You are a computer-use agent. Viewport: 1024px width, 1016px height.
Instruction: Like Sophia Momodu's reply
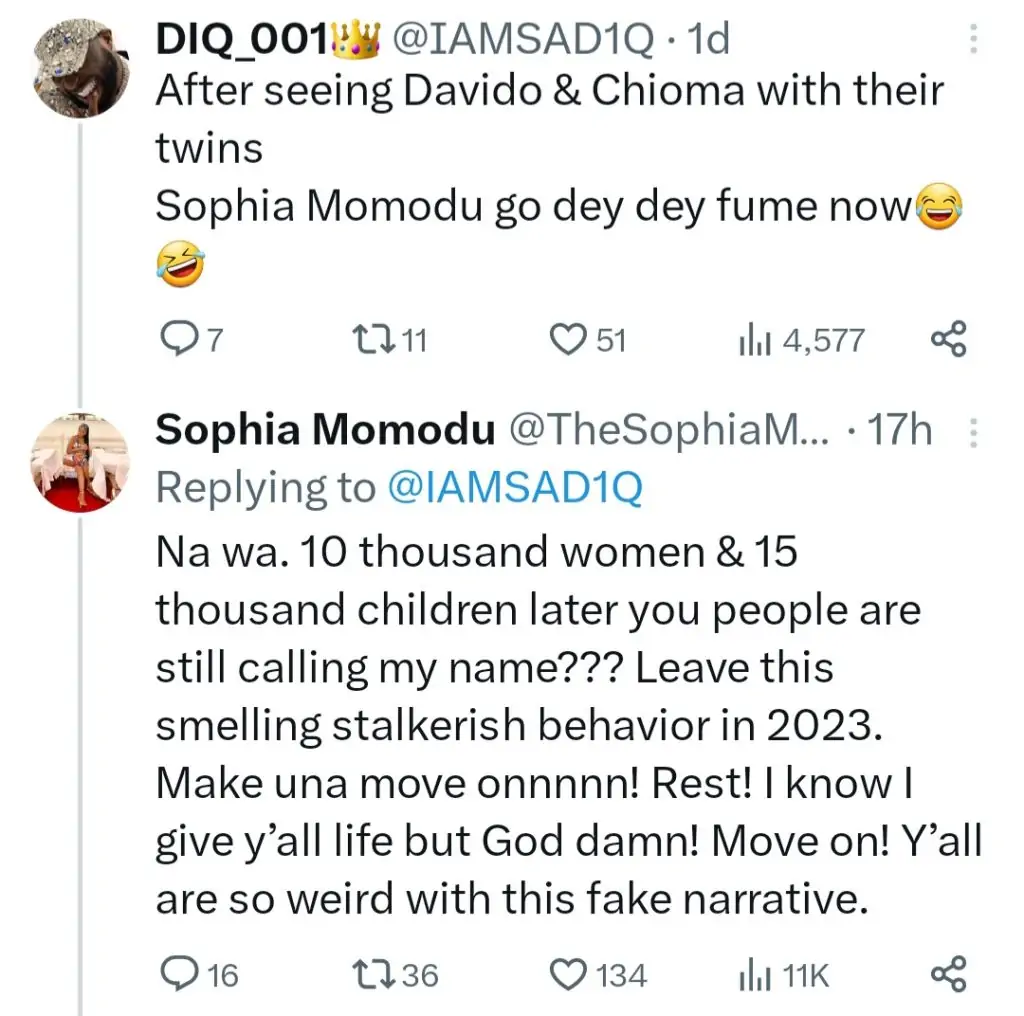click(568, 974)
